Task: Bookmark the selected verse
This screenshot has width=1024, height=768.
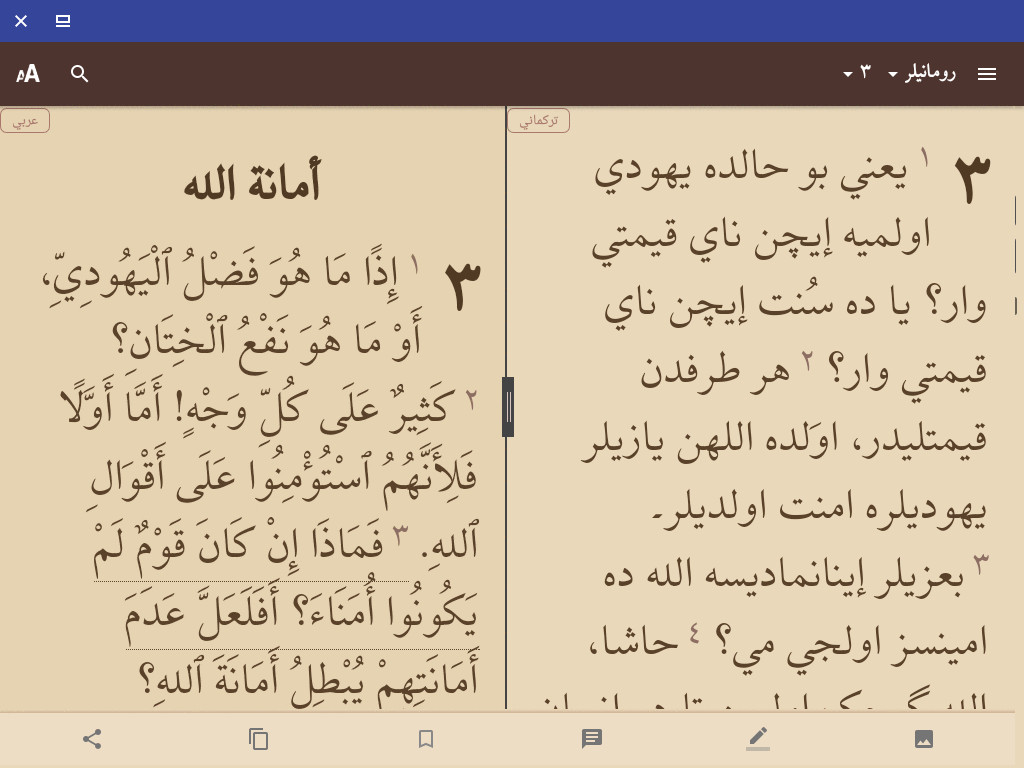Action: (x=426, y=739)
